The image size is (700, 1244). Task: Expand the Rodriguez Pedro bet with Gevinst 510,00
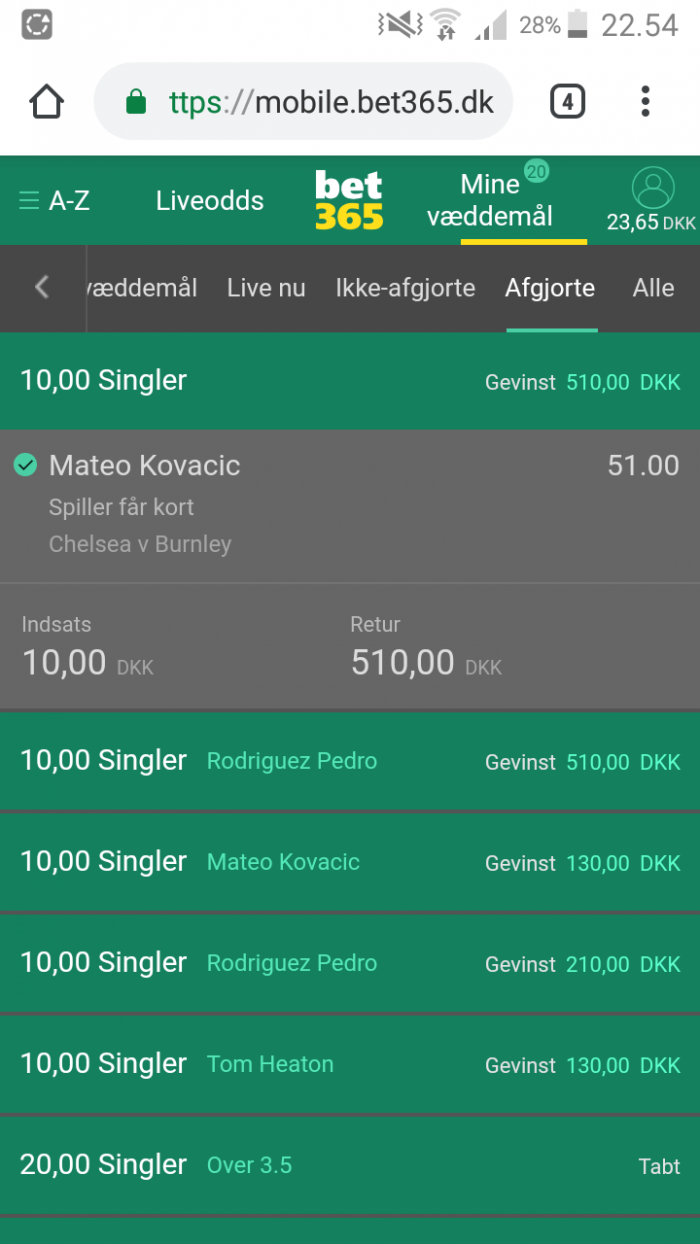(350, 761)
